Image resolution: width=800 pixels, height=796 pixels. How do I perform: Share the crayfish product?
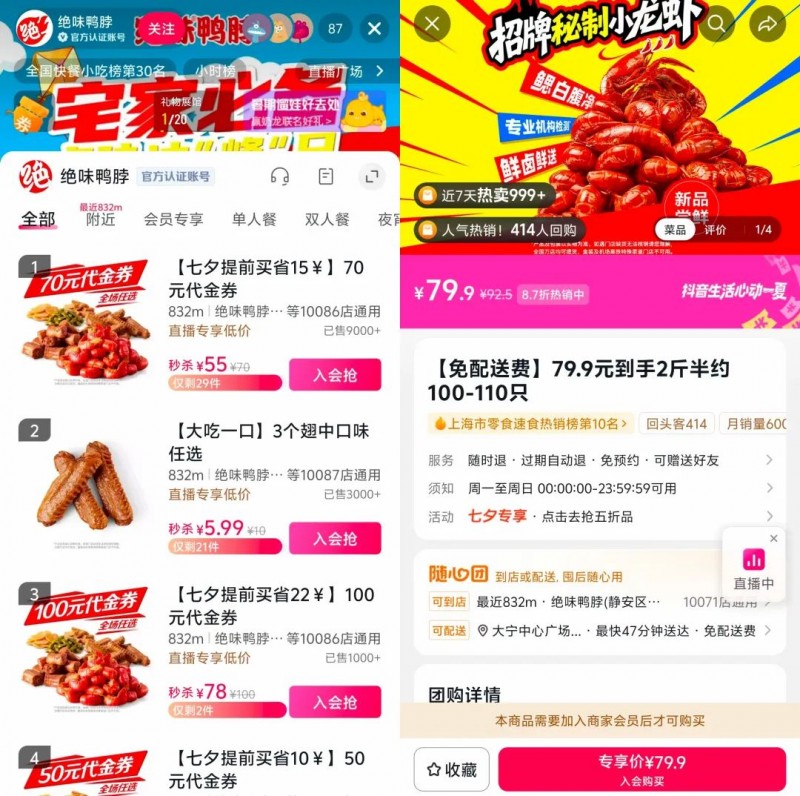[x=767, y=24]
